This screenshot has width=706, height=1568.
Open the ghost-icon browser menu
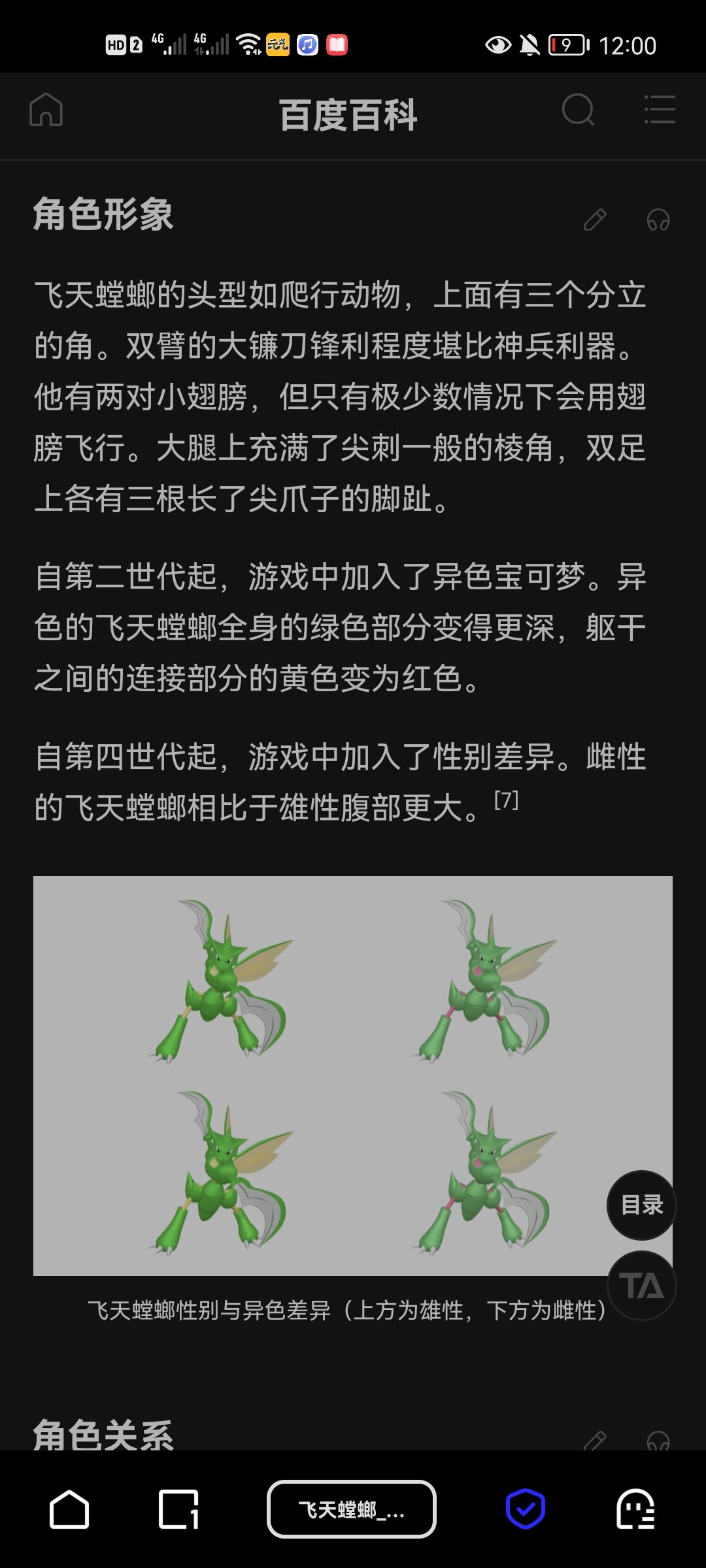pos(635,1510)
